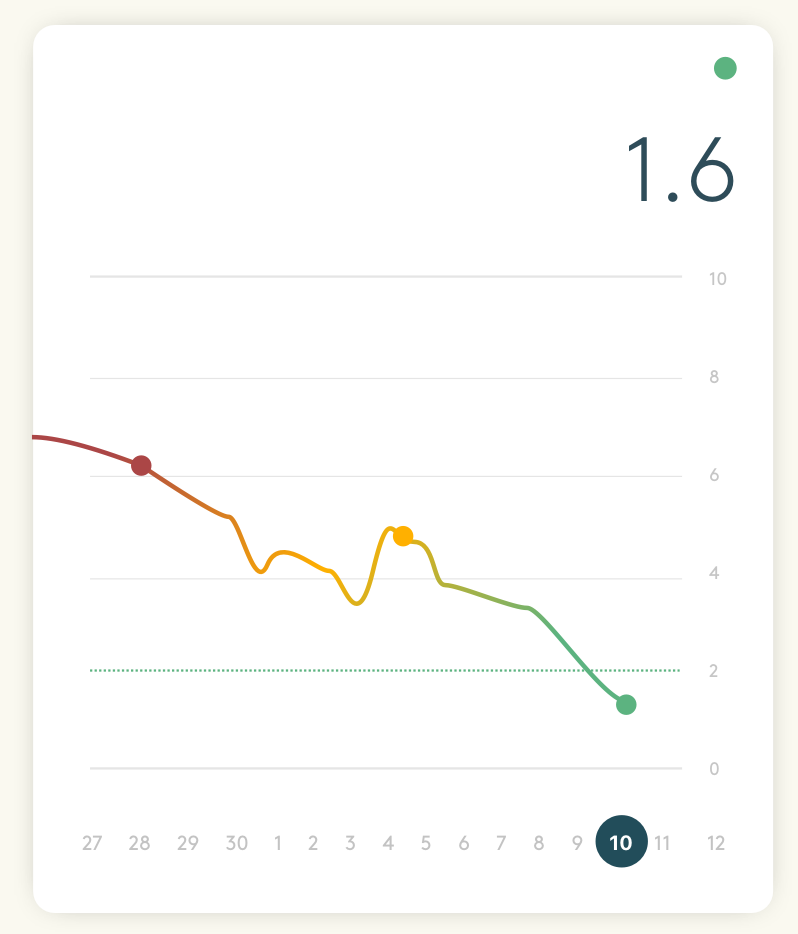Click the green status indicator dot top right

pos(724,69)
